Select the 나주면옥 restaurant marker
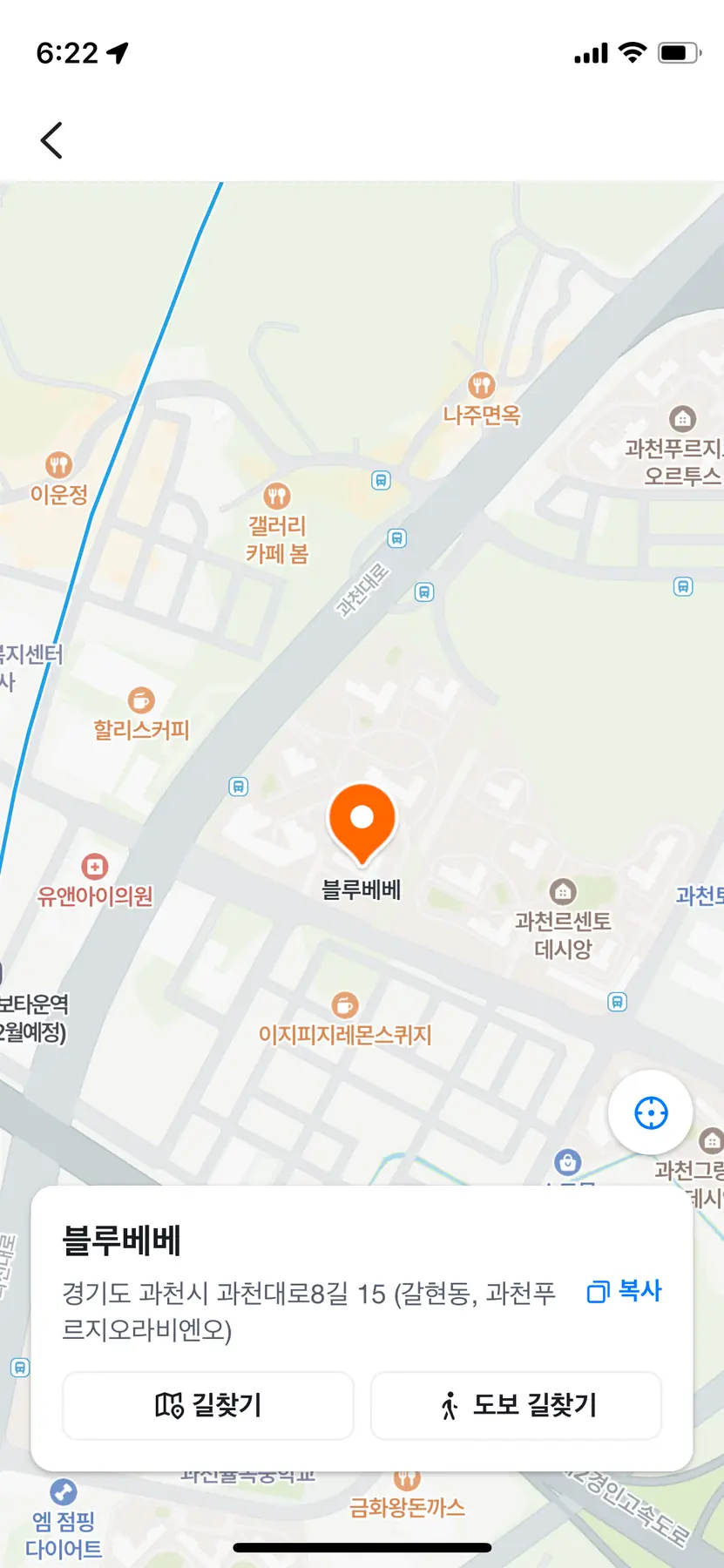The height and width of the screenshot is (1568, 724). point(481,385)
